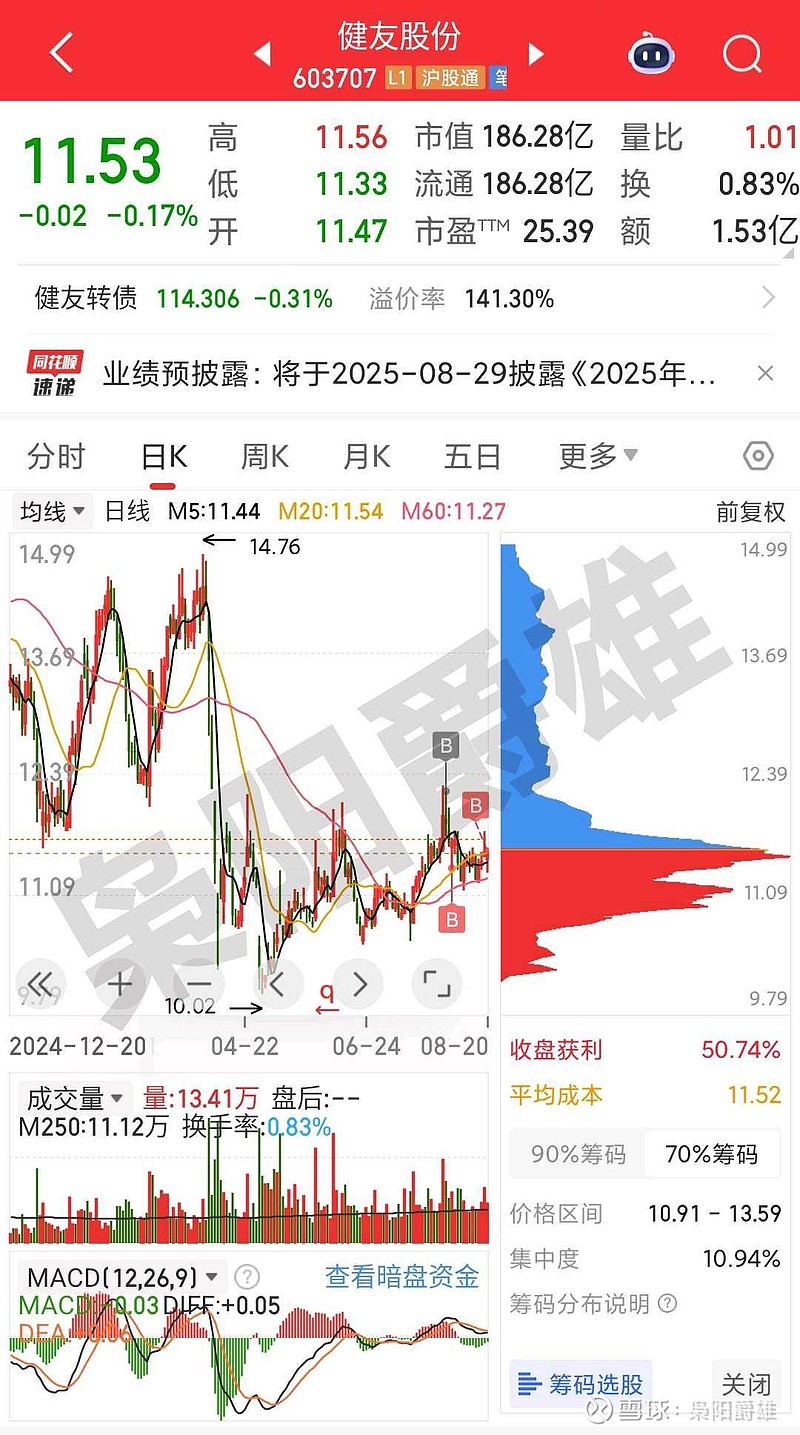The image size is (800, 1435).
Task: Dismiss the 业绩预披露 news banner
Action: [765, 374]
